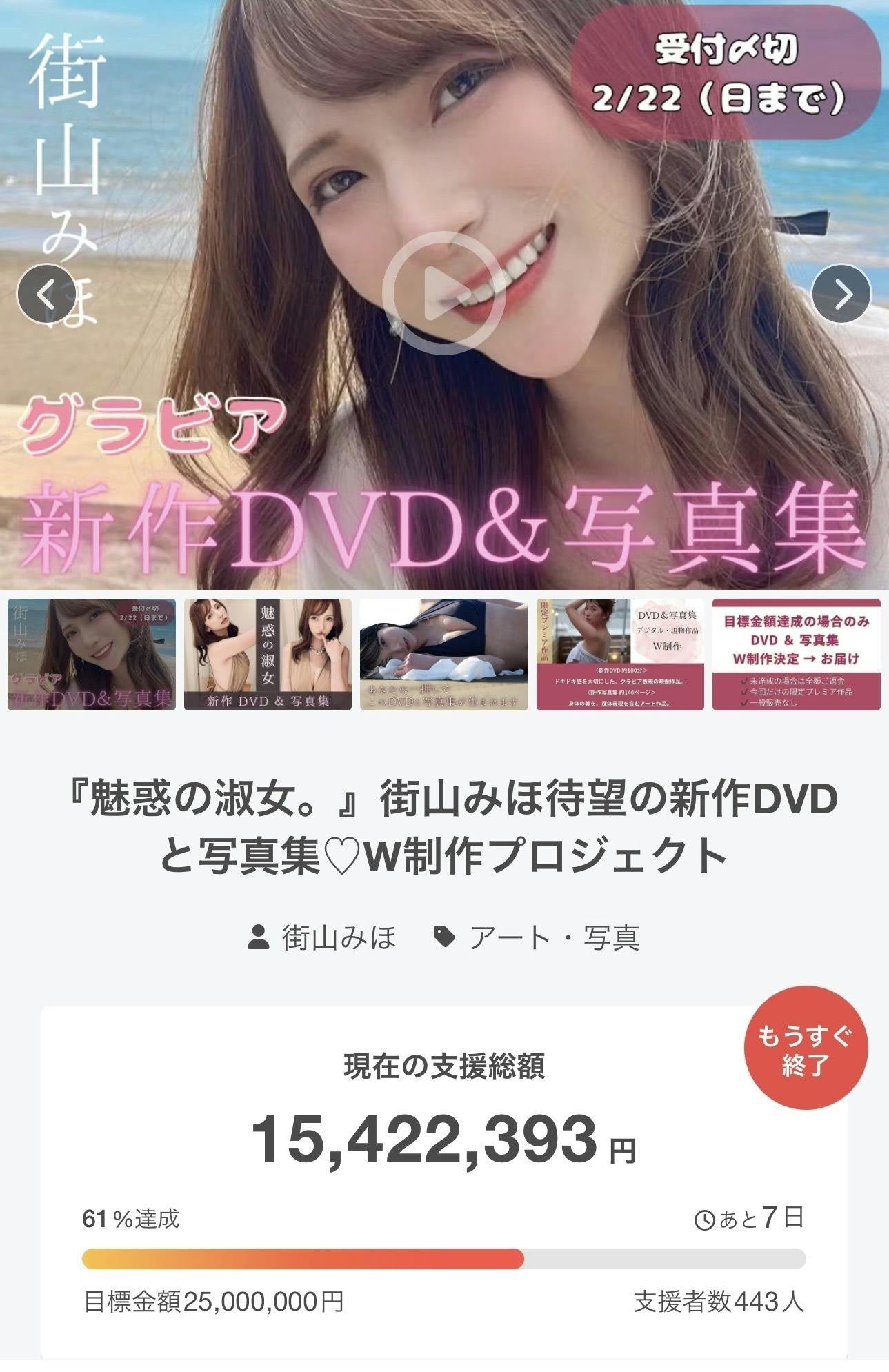Select the 目標金額達成の場合のみ thumbnail
The height and width of the screenshot is (1372, 889).
pyautogui.click(x=796, y=654)
